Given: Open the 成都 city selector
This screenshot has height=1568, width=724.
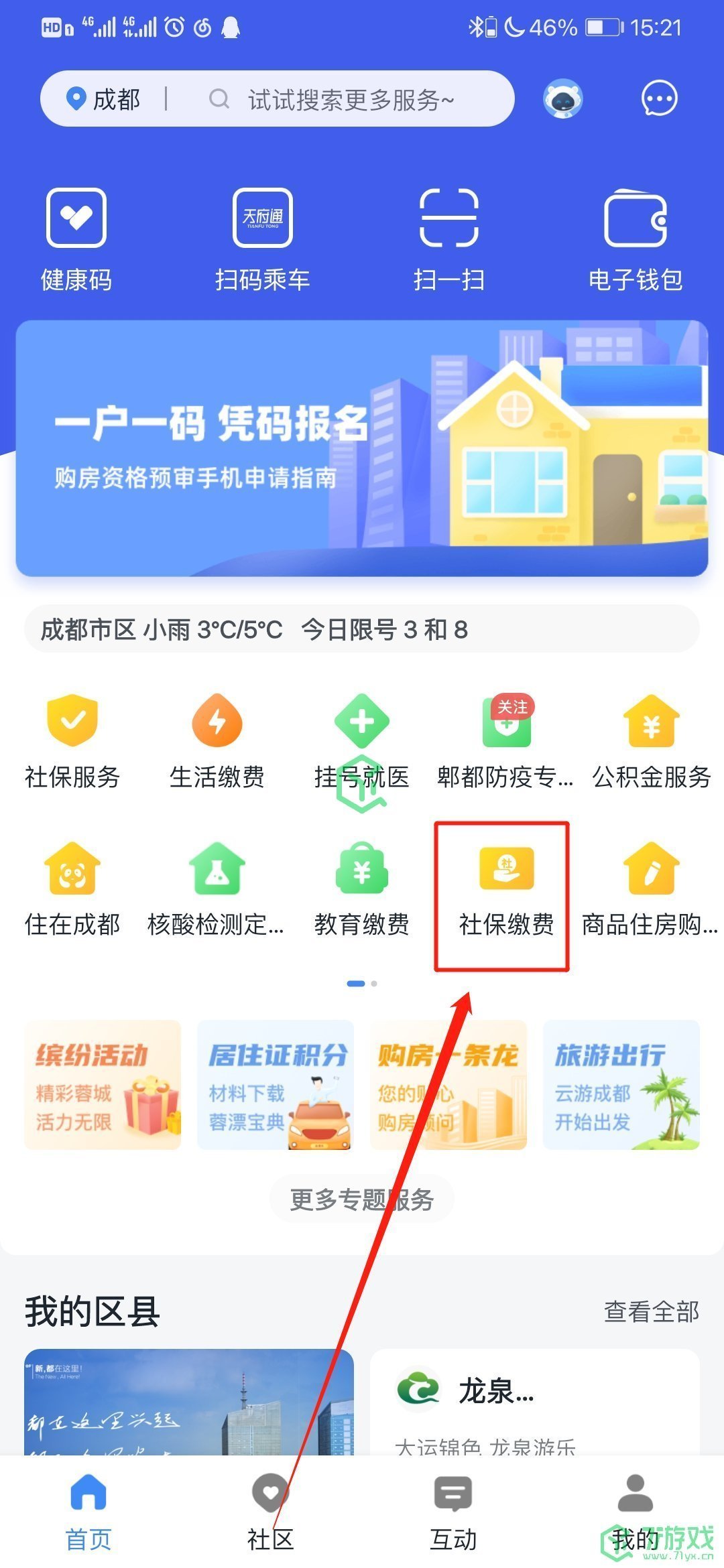Looking at the screenshot, I should [x=104, y=99].
